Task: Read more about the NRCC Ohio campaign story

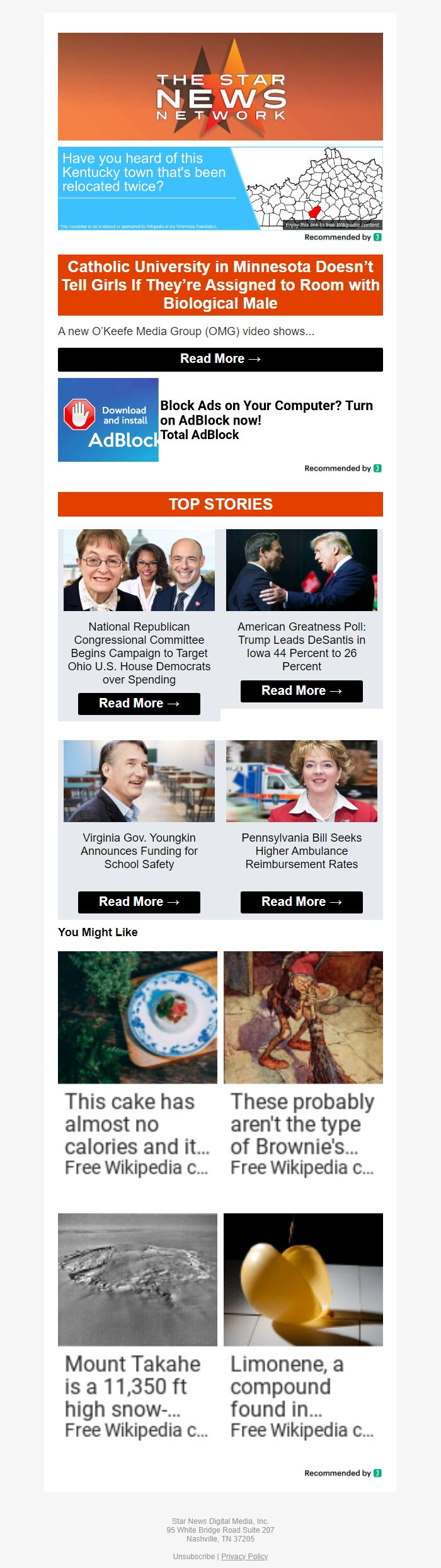Action: point(139,704)
